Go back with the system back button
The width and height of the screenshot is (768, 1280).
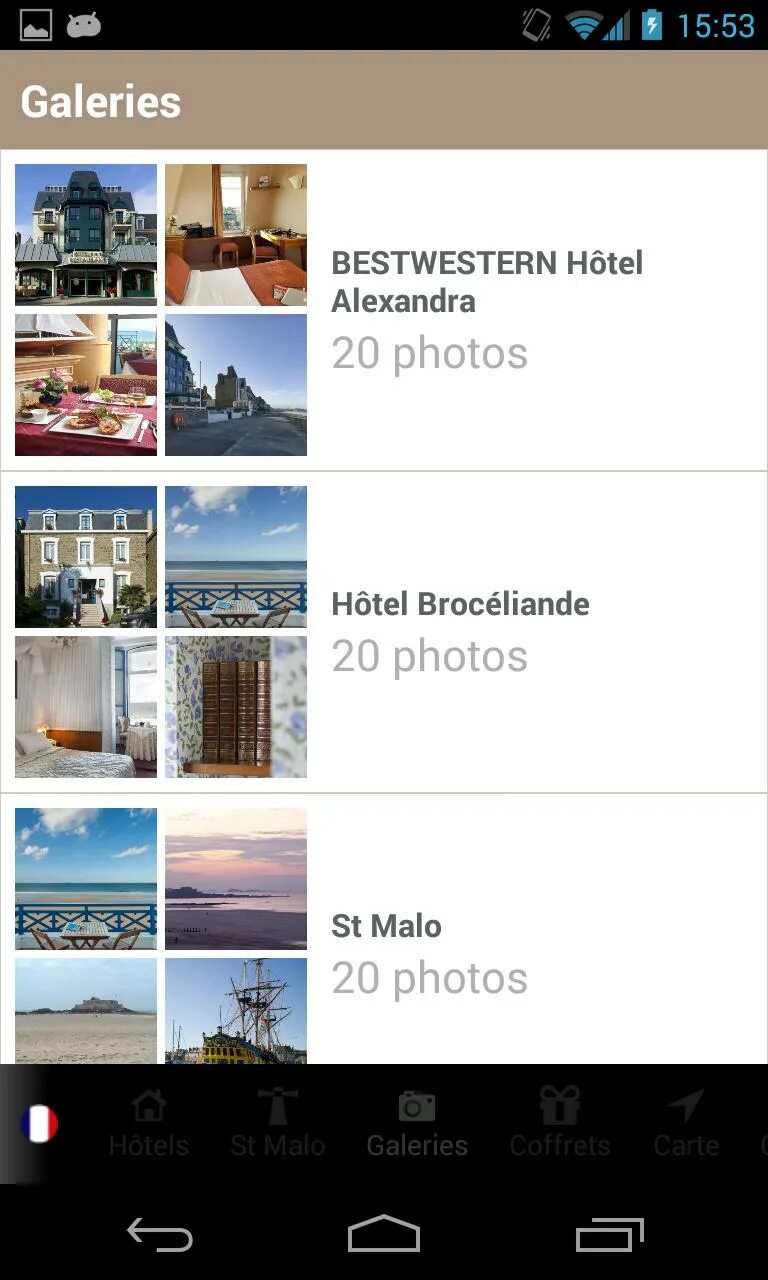pyautogui.click(x=159, y=1235)
